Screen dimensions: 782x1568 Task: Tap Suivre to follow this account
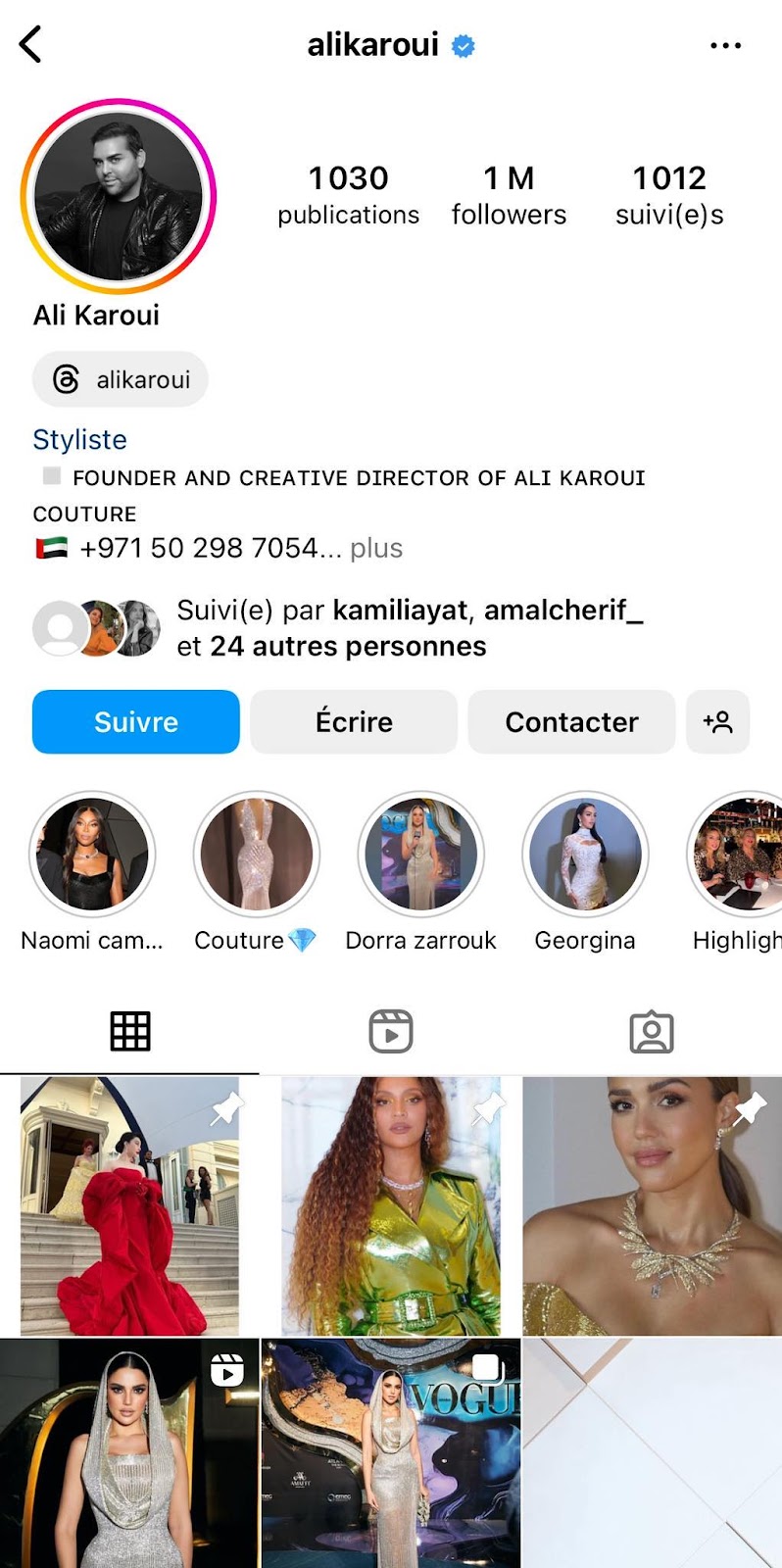click(136, 722)
